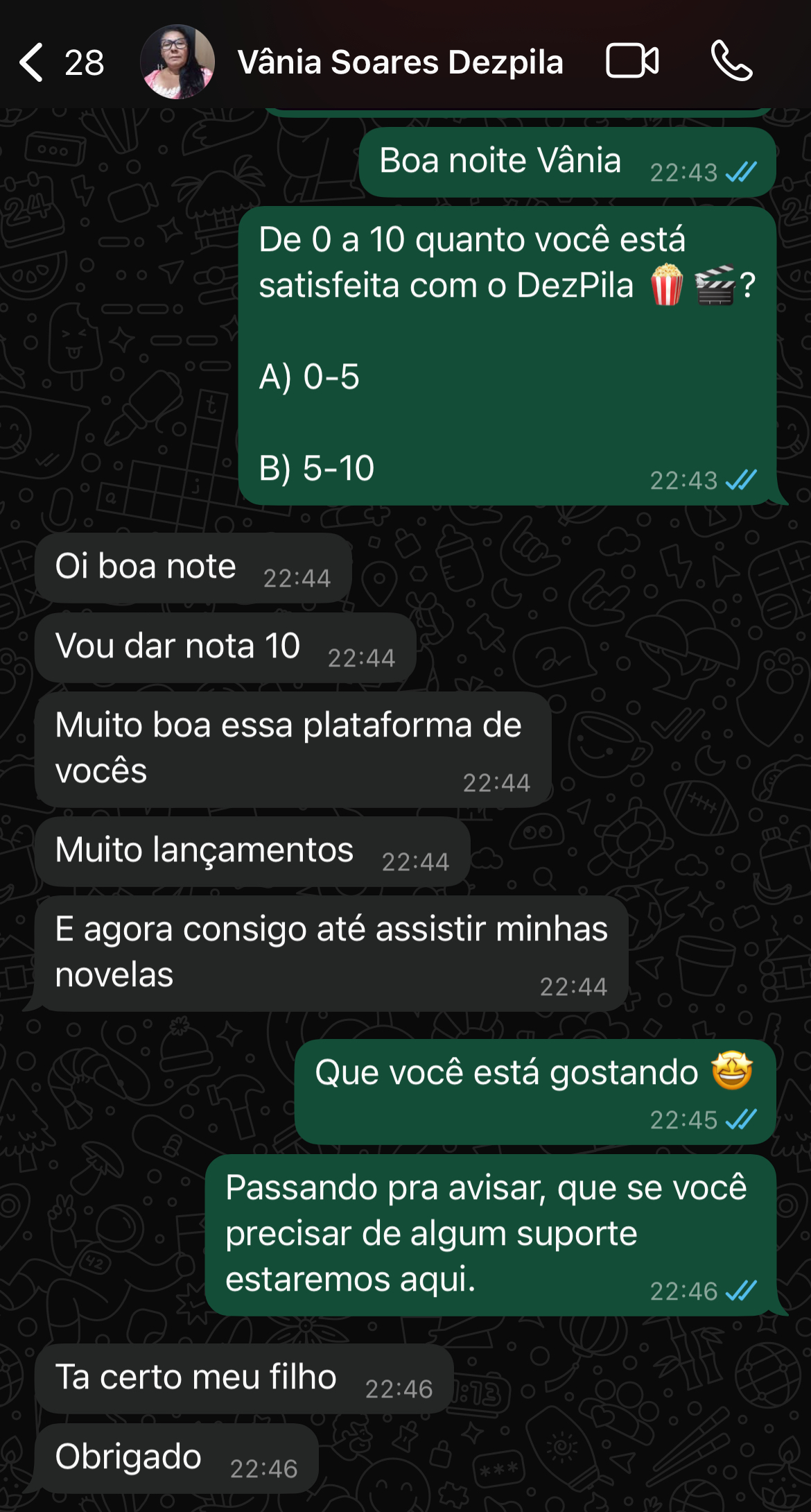Viewport: 811px width, 1512px height.
Task: Open Vânia Soares Dezpila contact info
Action: point(400,62)
